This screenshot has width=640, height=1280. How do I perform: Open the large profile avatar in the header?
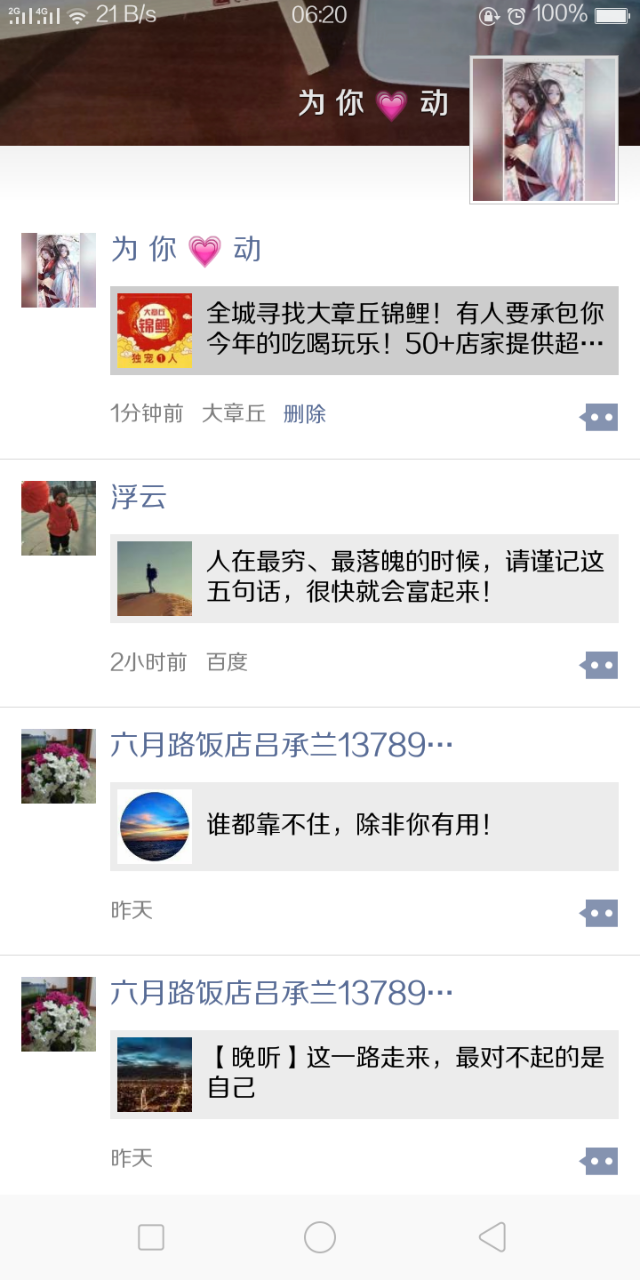click(544, 130)
